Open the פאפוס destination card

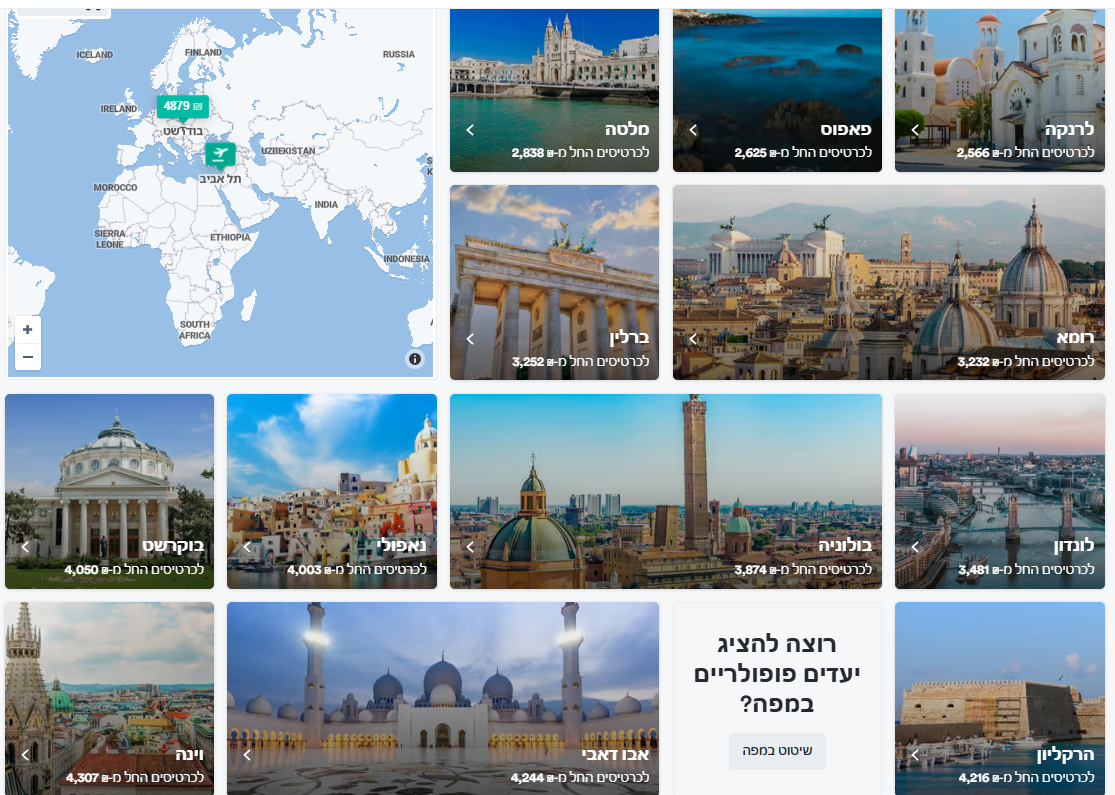pos(777,90)
